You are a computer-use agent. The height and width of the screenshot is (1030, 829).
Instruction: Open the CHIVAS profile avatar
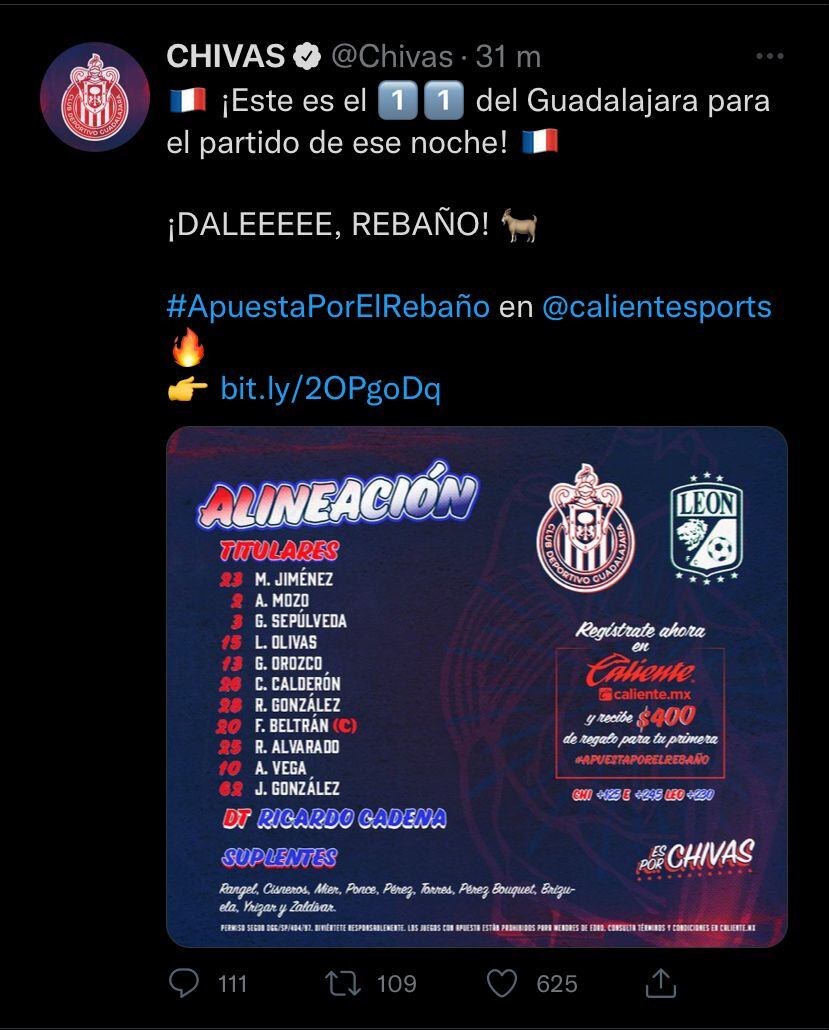point(95,96)
